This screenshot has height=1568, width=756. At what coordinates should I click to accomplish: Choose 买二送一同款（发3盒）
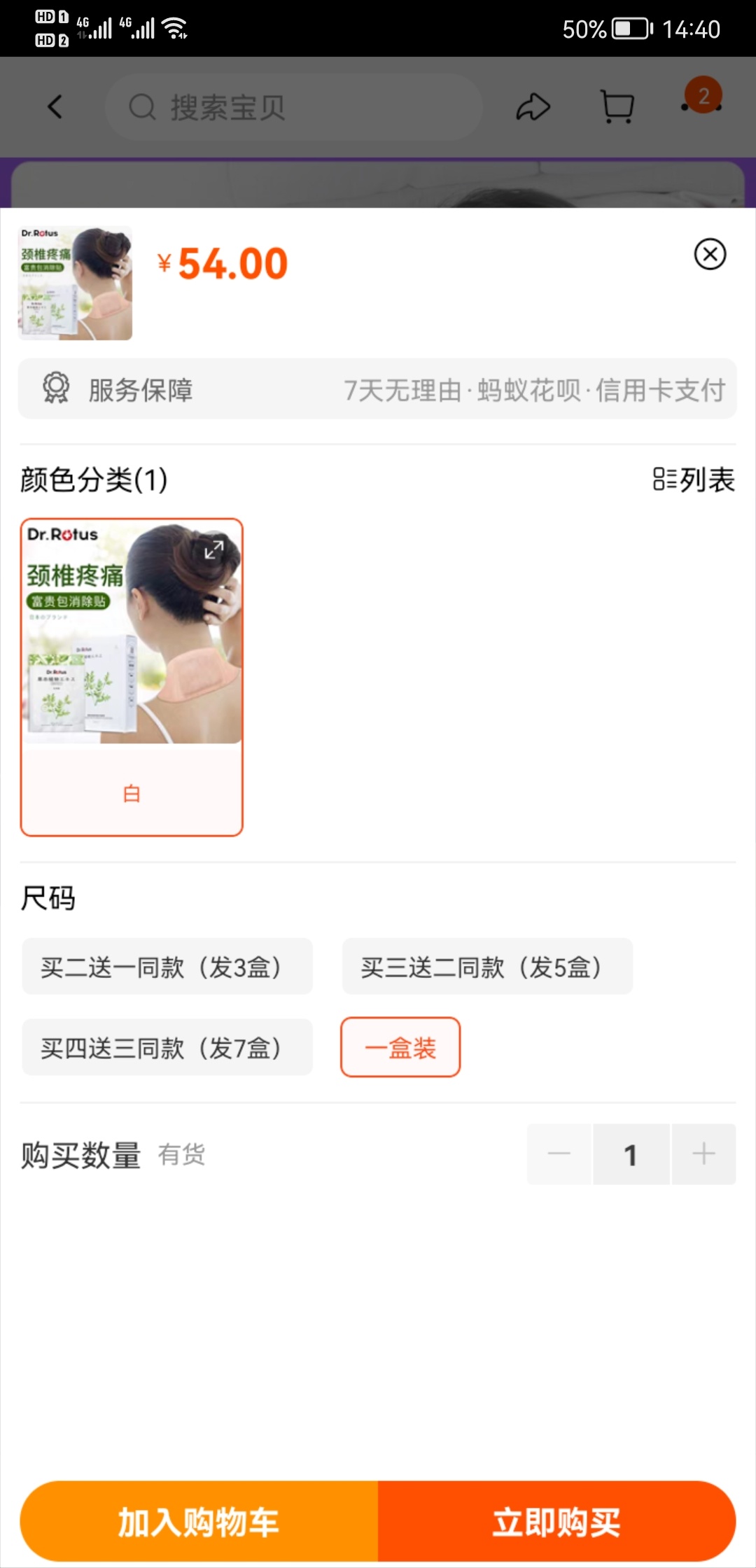click(167, 967)
